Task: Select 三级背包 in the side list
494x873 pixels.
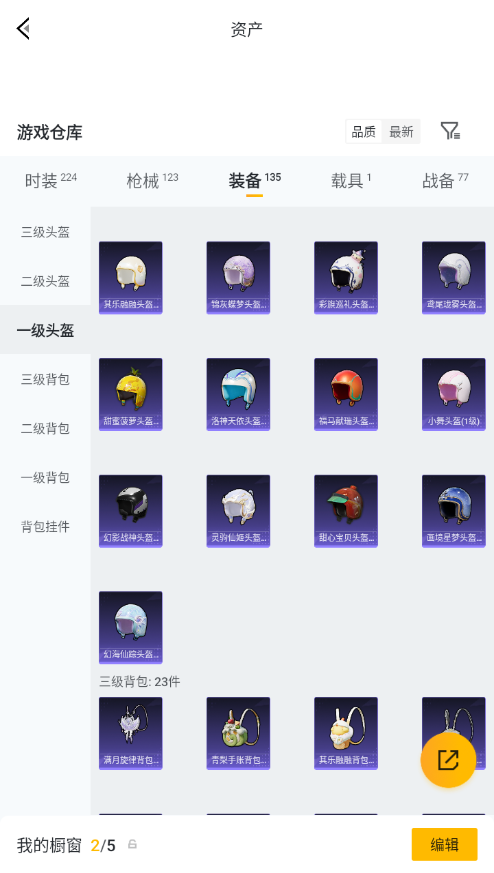Action: tap(45, 379)
